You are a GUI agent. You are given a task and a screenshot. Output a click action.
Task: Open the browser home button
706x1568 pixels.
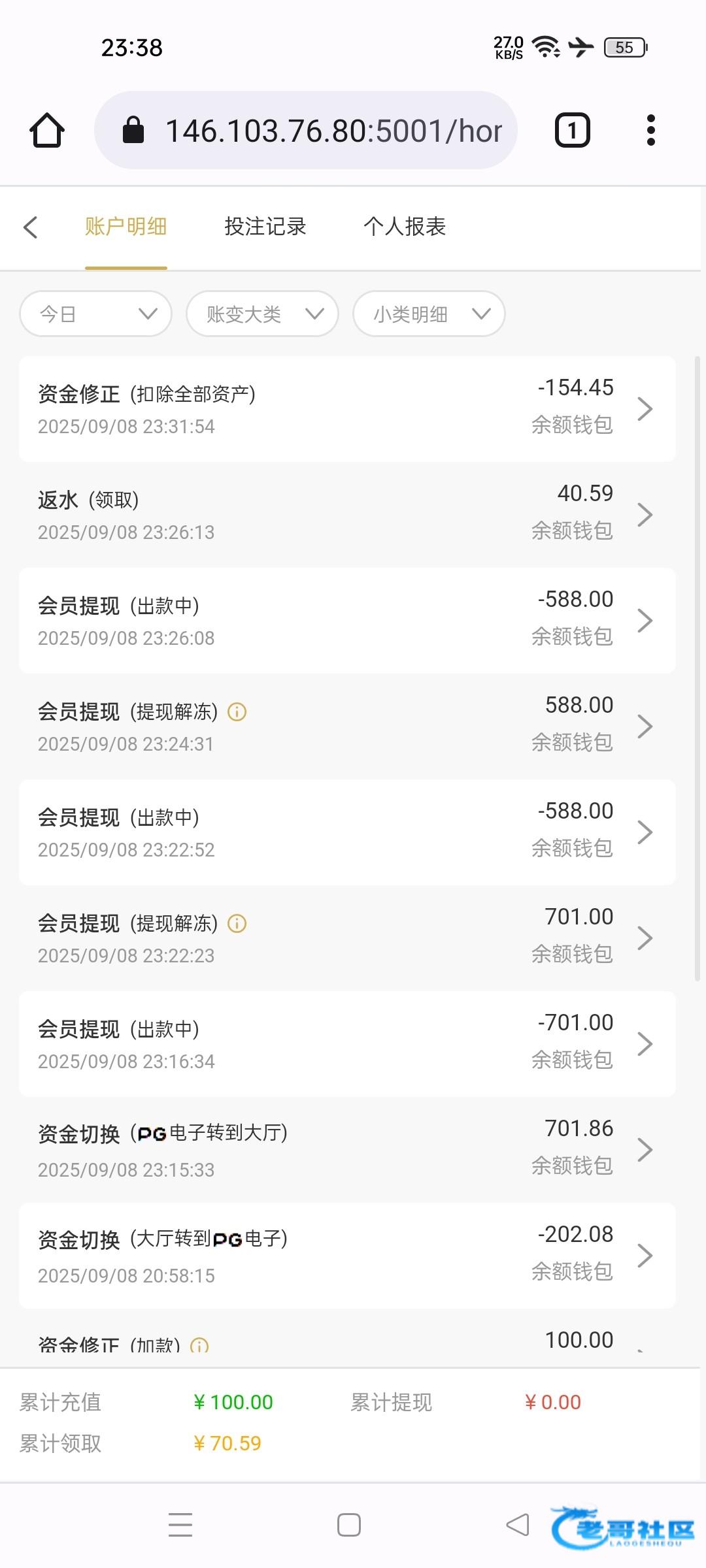(x=47, y=130)
